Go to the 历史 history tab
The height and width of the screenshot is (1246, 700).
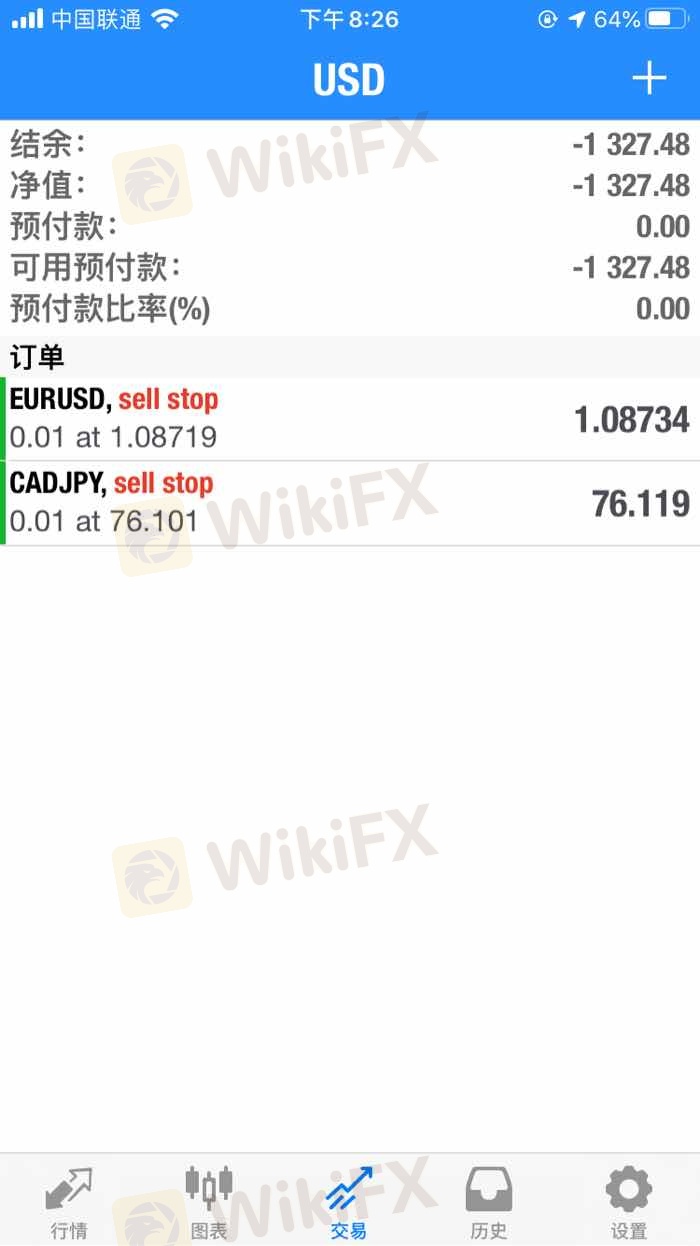click(x=489, y=1203)
